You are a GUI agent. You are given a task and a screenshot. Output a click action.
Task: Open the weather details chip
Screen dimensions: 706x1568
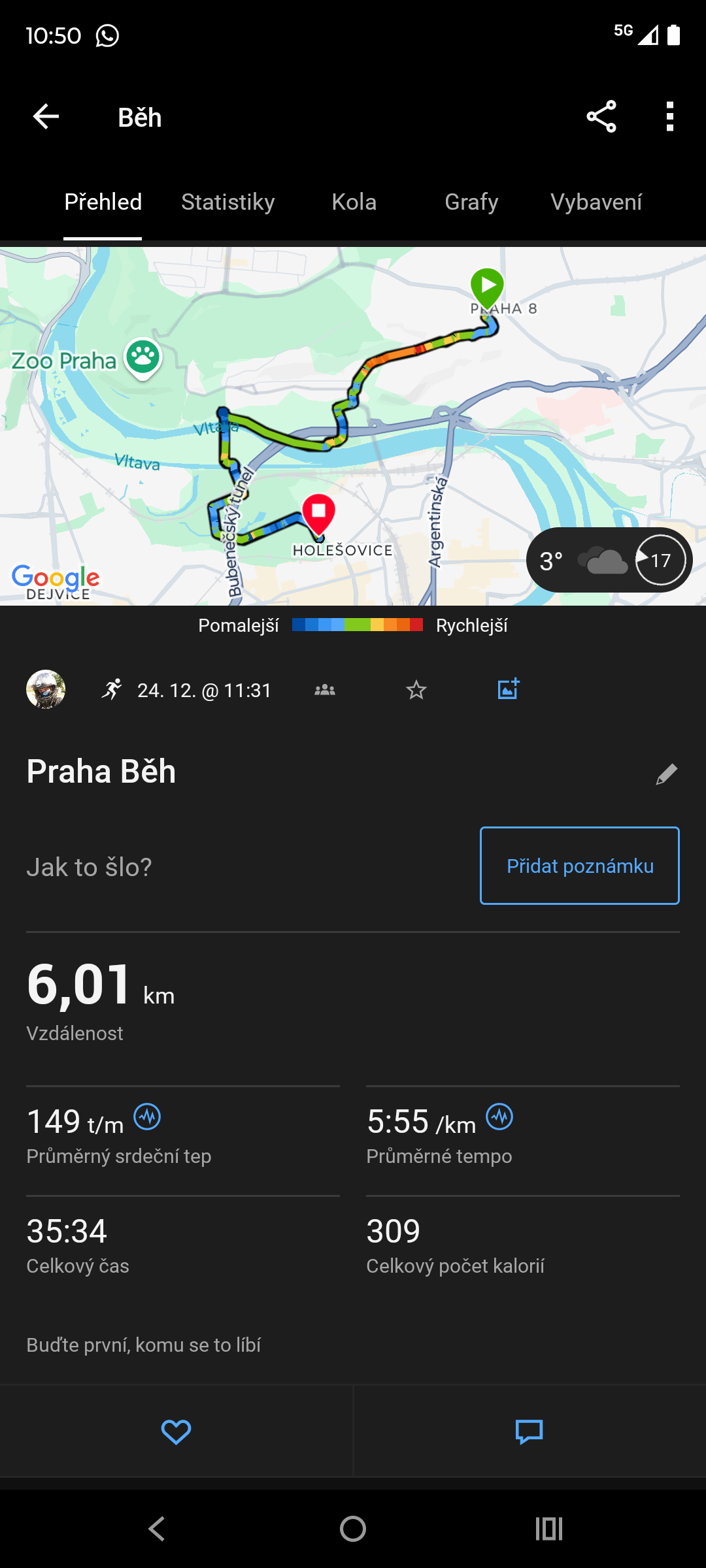[609, 560]
